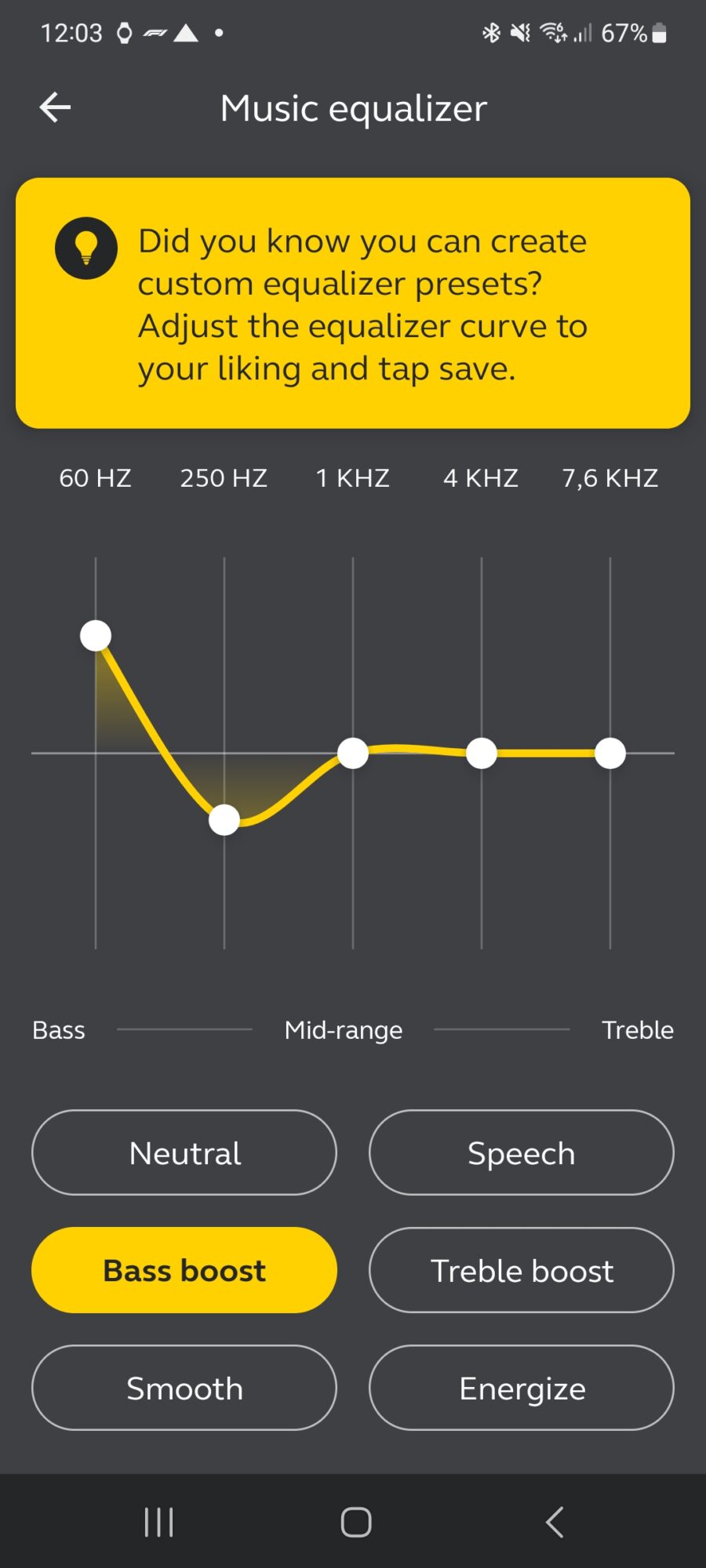
Task: Tap the 60 HZ frequency label
Action: point(96,478)
